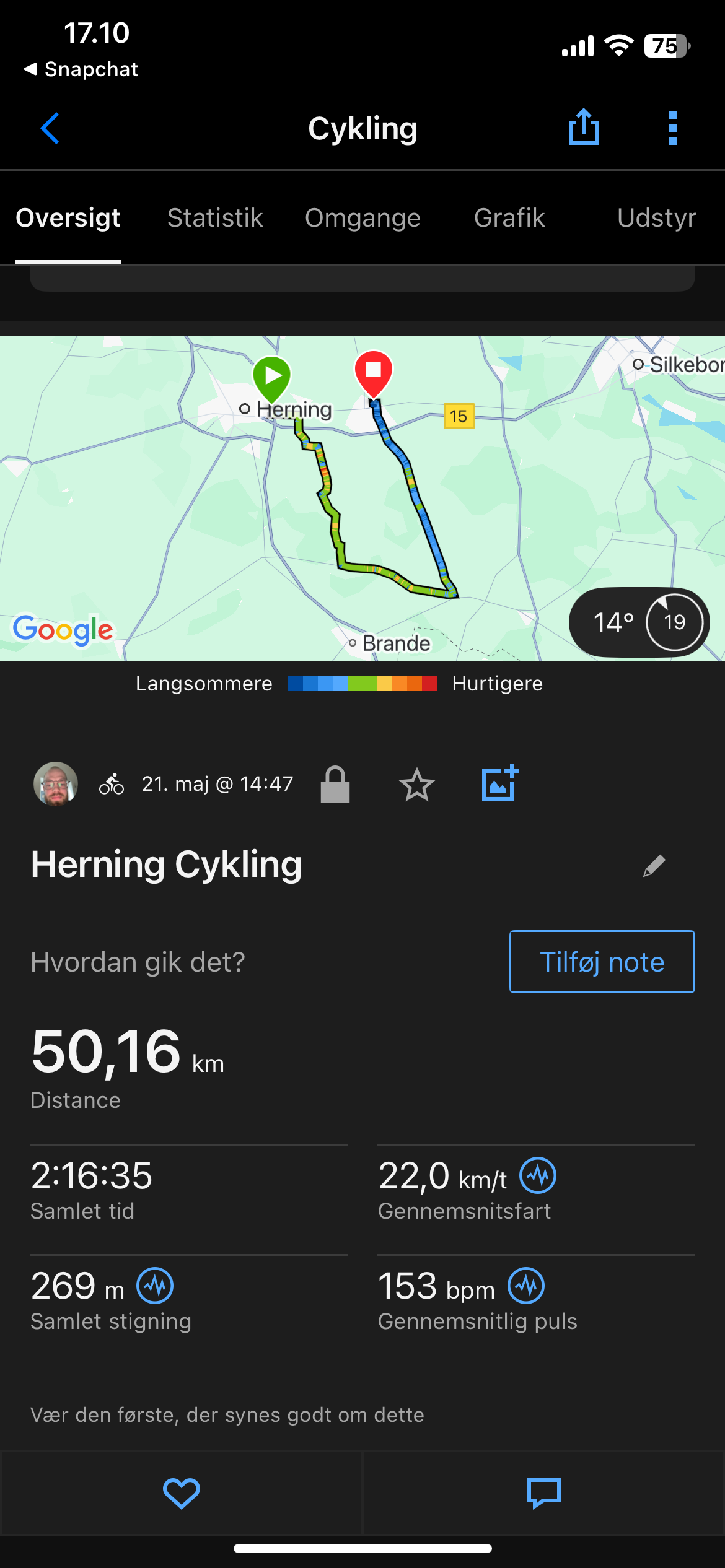This screenshot has width=725, height=1568.
Task: Tap the Tilføj note button
Action: (x=602, y=962)
